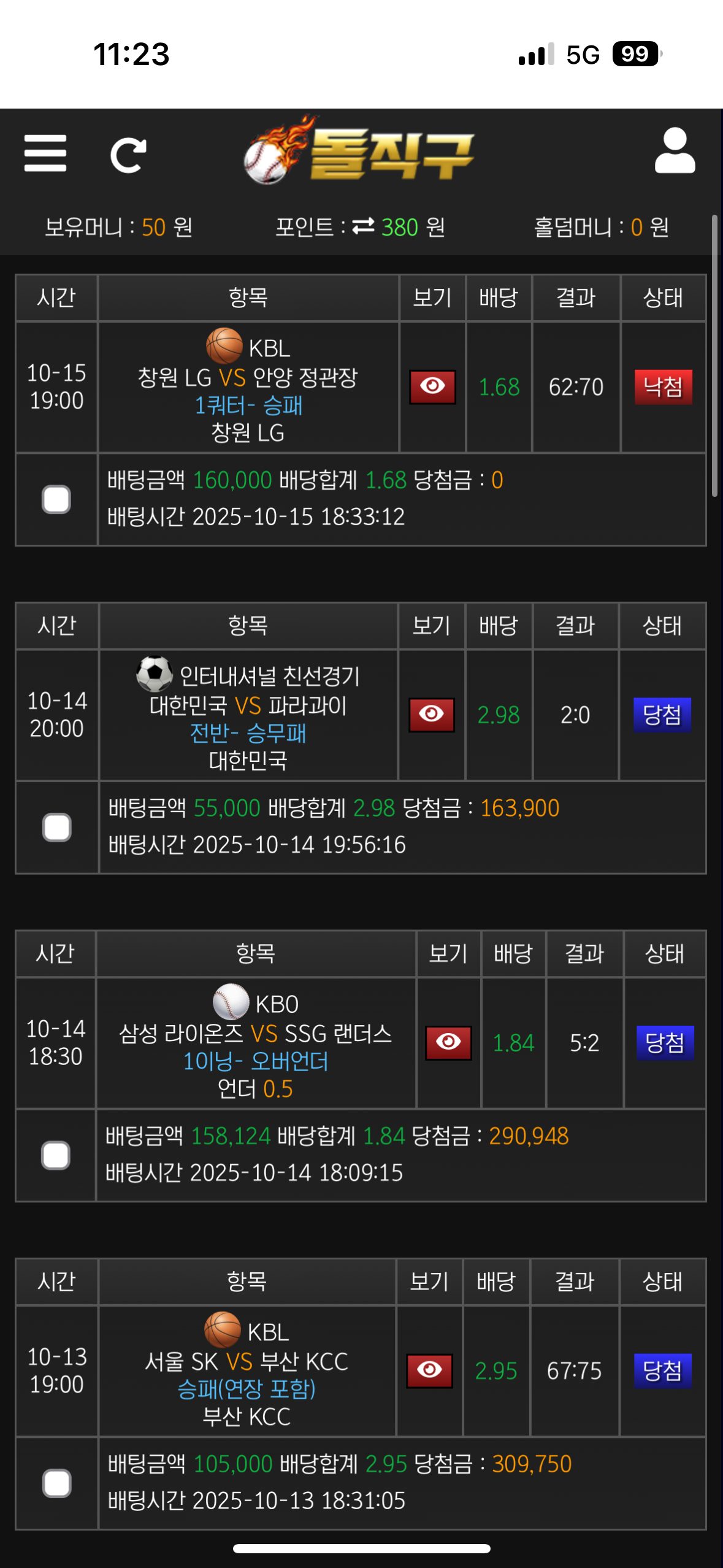This screenshot has width=723, height=1568.
Task: Select the checkbox for the 158,124 bet
Action: coord(56,1156)
